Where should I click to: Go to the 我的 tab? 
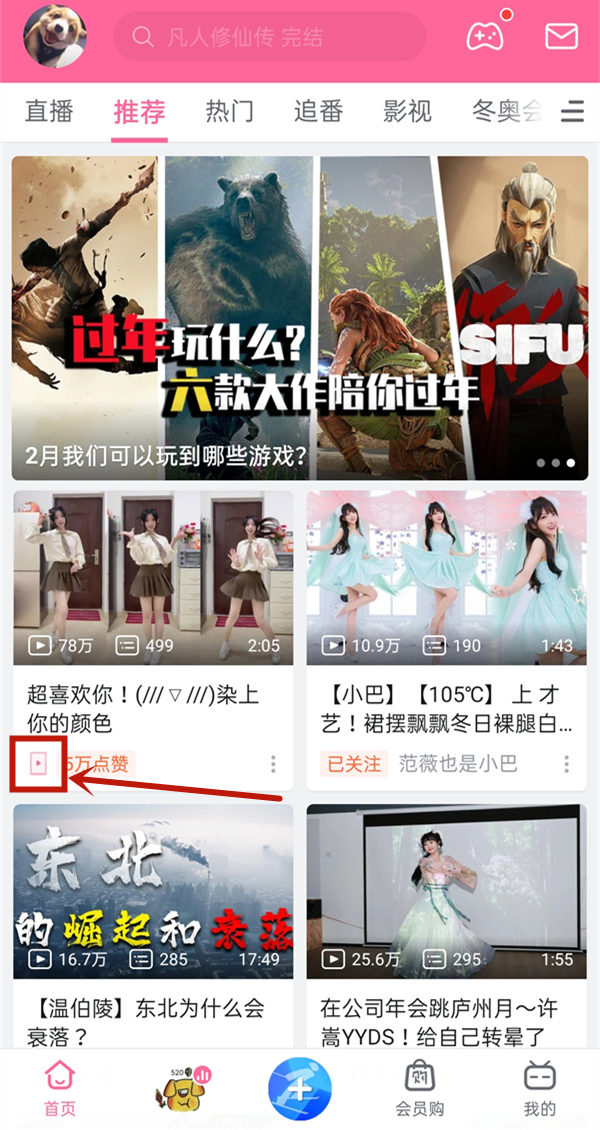pyautogui.click(x=540, y=1089)
